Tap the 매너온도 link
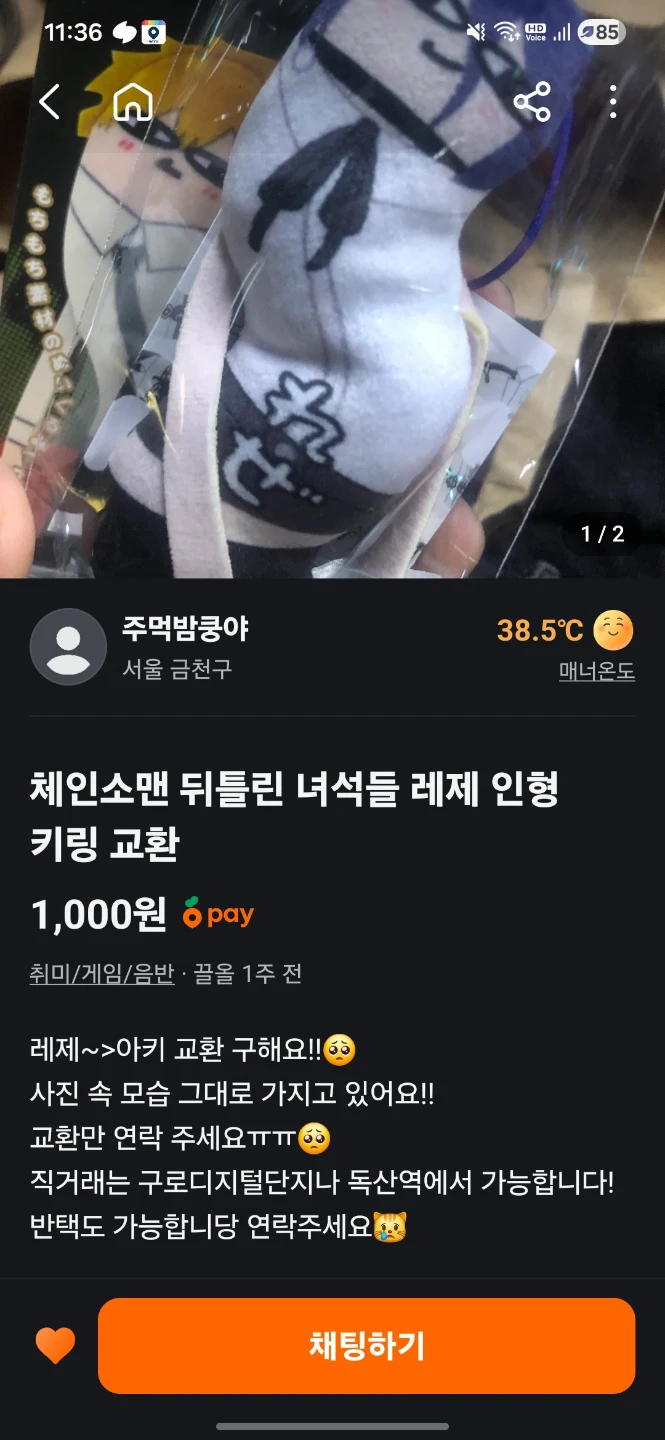Viewport: 665px width, 1440px height. coord(597,671)
